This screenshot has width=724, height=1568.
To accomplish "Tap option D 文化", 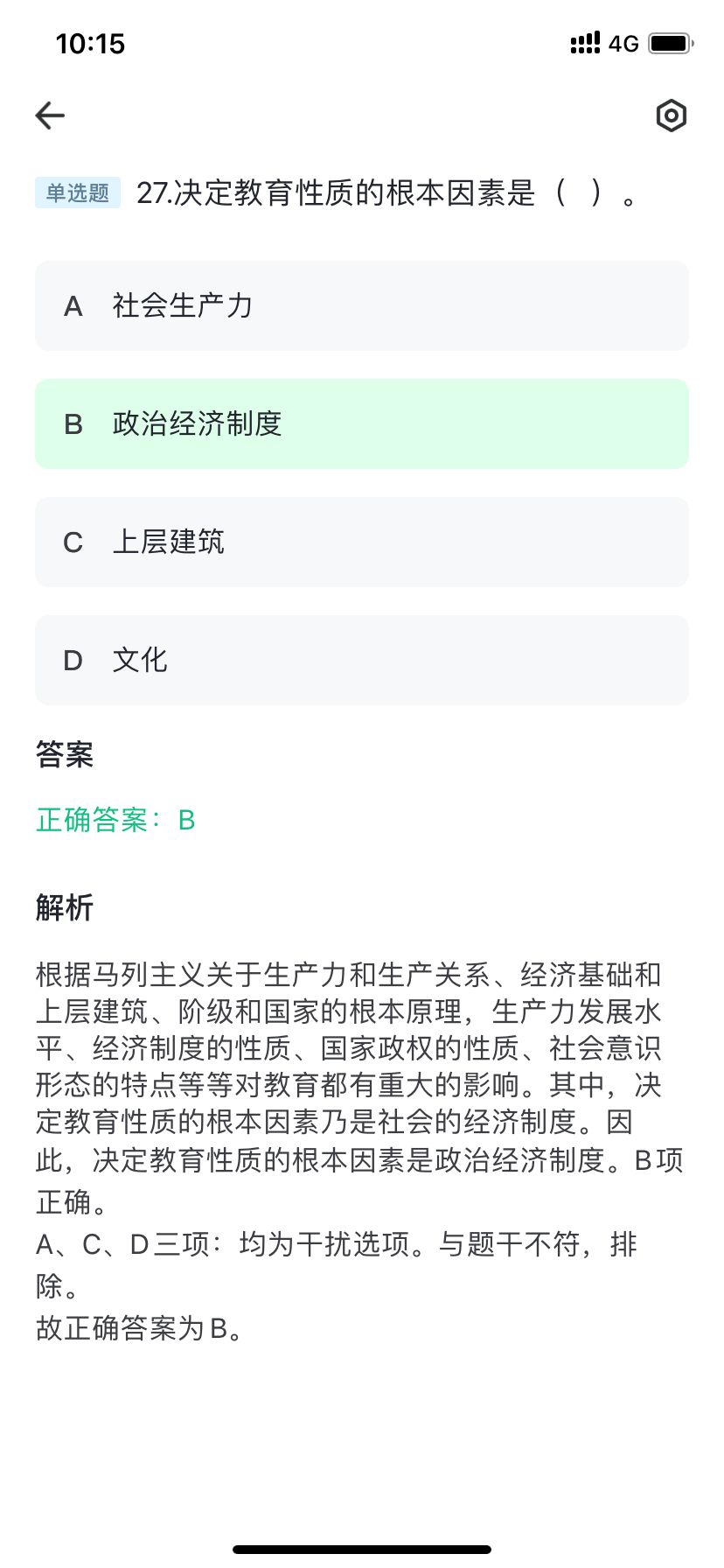I will [362, 661].
